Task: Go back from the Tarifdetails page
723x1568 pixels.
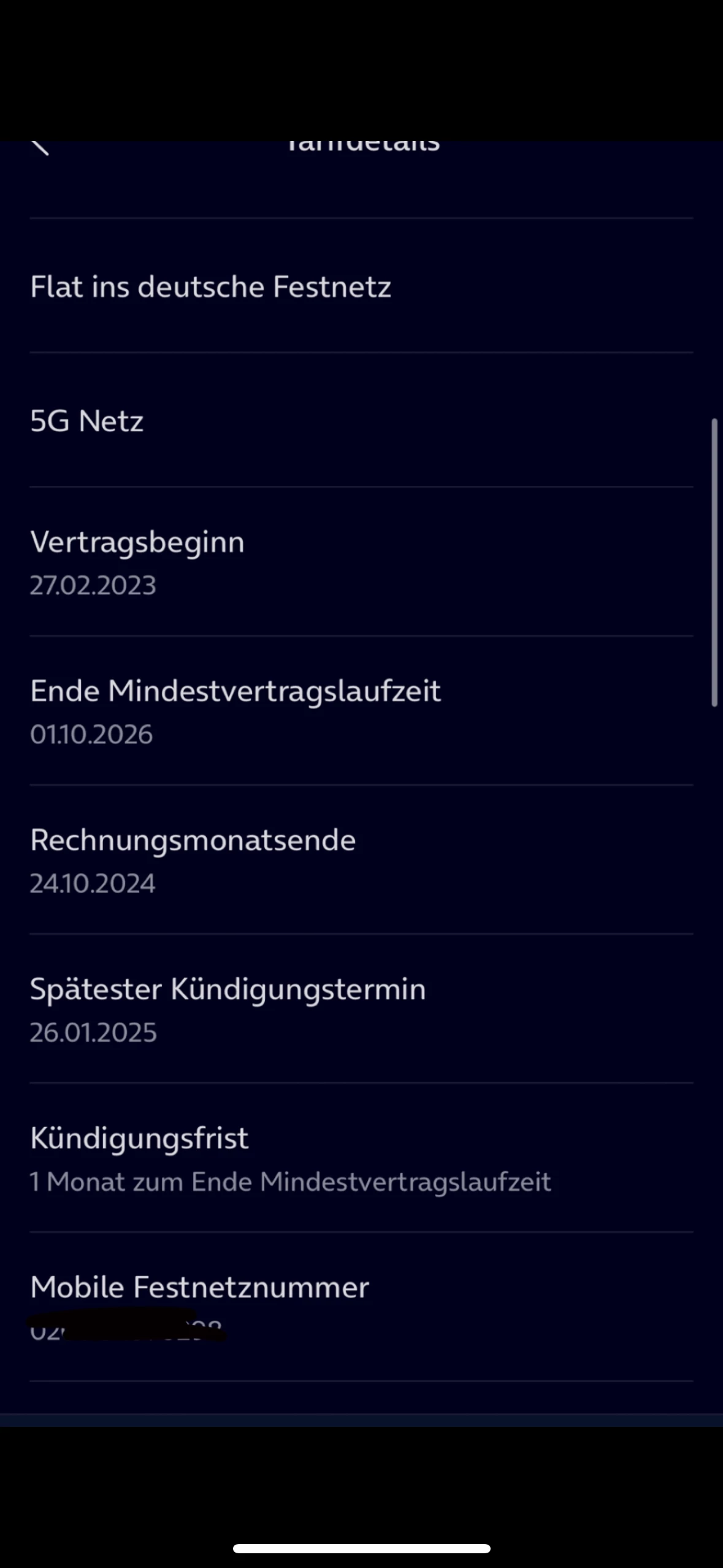Action: point(40,147)
